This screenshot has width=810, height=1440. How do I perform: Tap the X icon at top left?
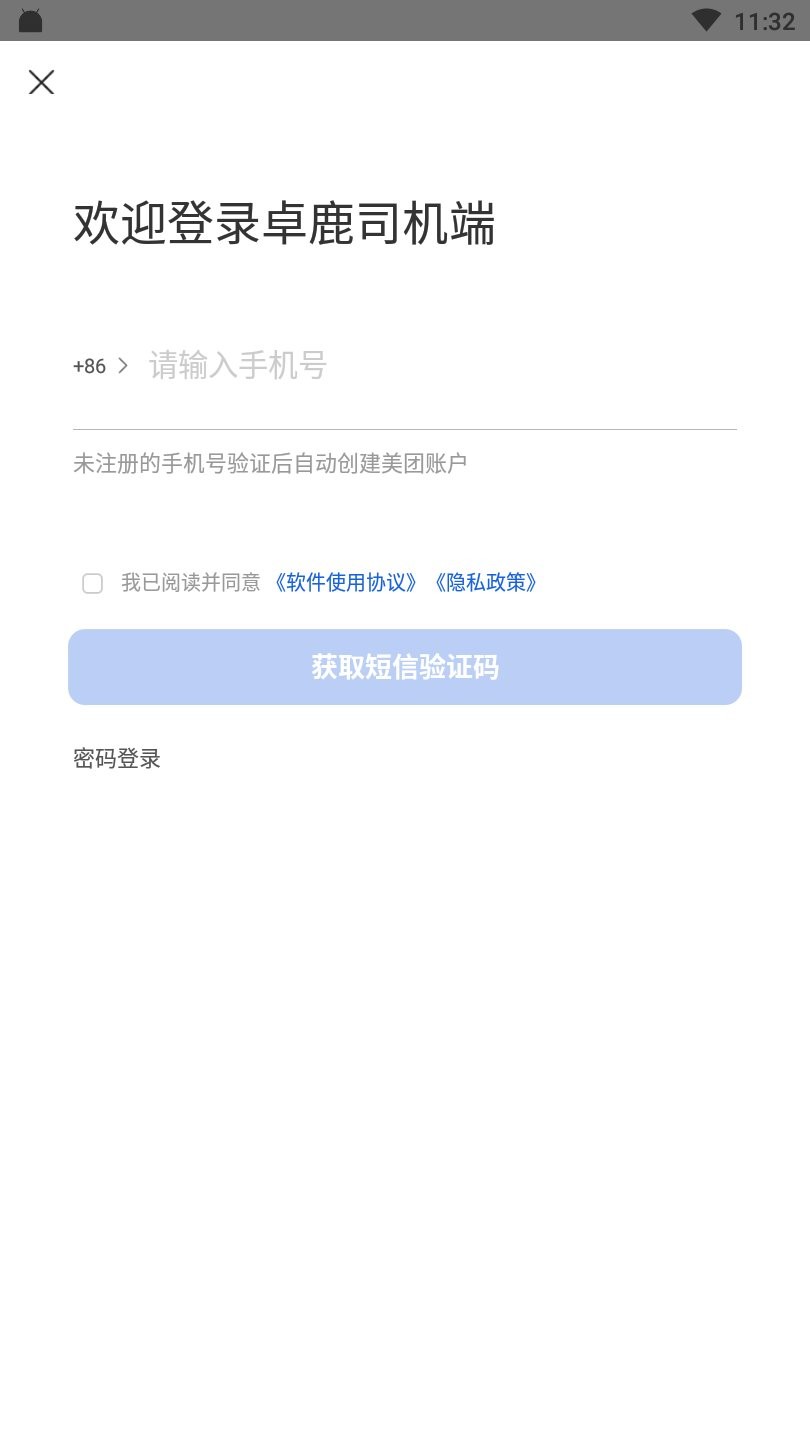(41, 82)
